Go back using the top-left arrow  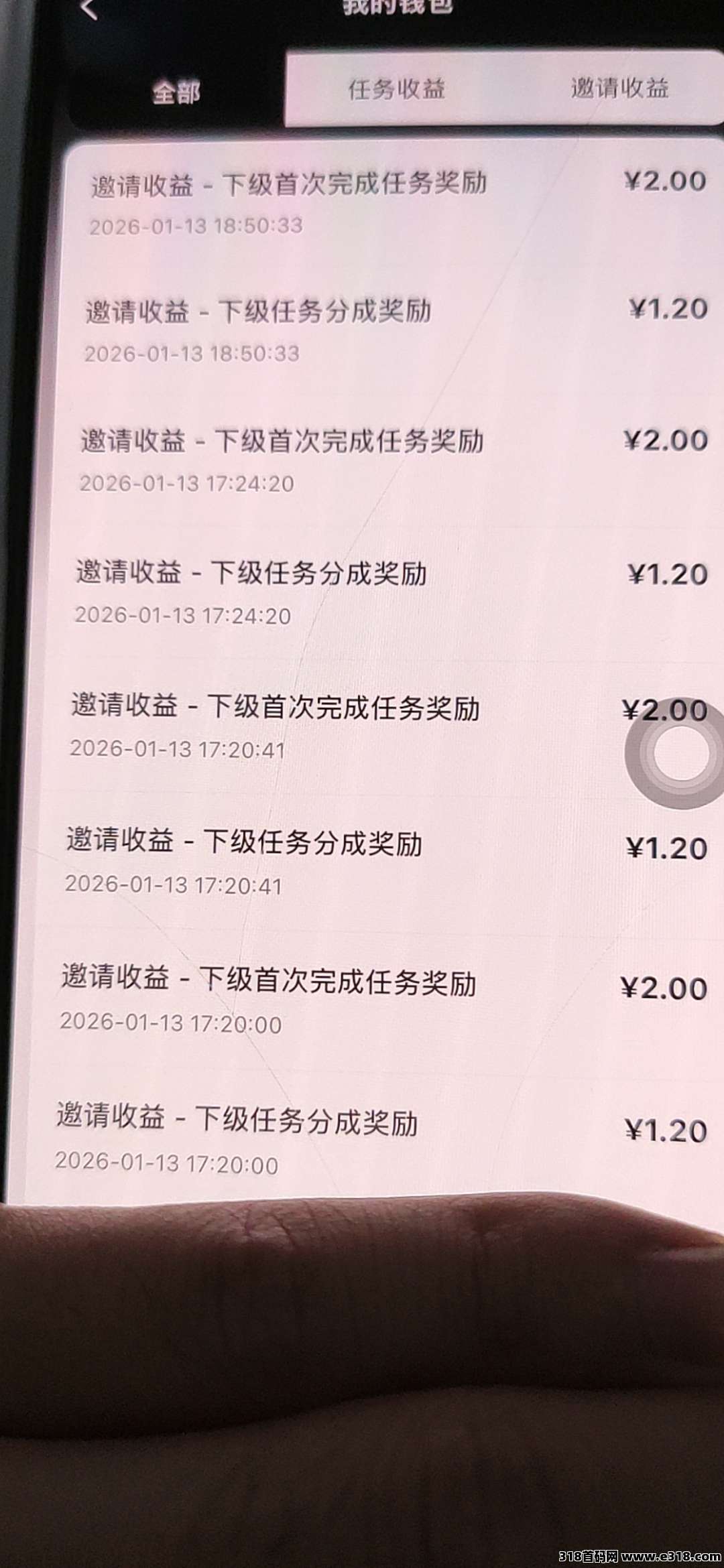pyautogui.click(x=89, y=8)
